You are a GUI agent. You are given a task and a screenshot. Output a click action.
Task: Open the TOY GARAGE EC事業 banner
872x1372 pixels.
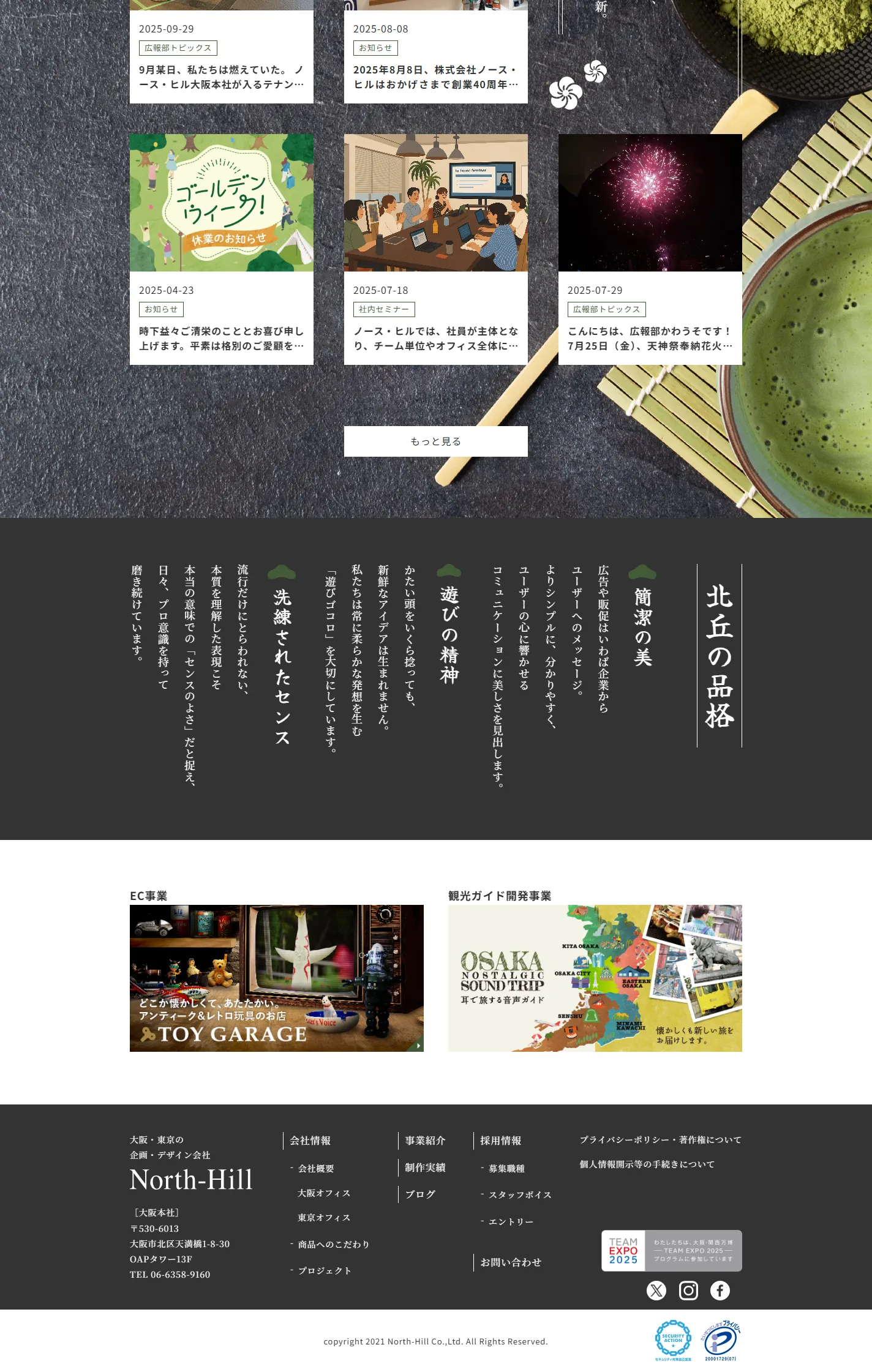pos(276,978)
